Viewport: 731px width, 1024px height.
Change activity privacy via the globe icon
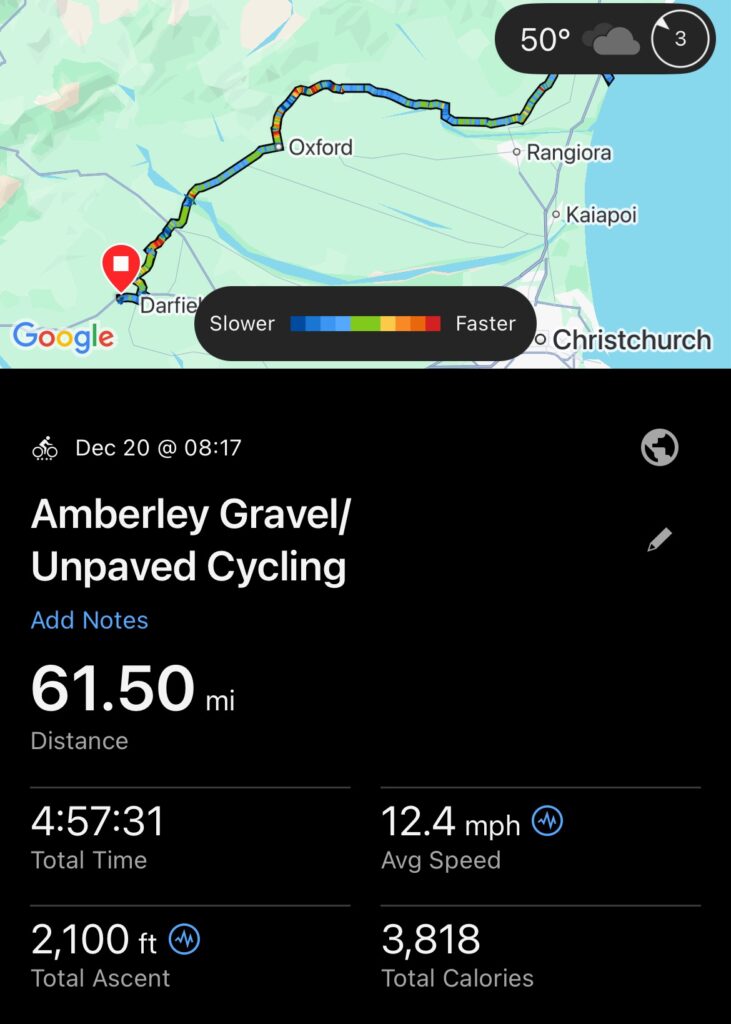[x=659, y=448]
